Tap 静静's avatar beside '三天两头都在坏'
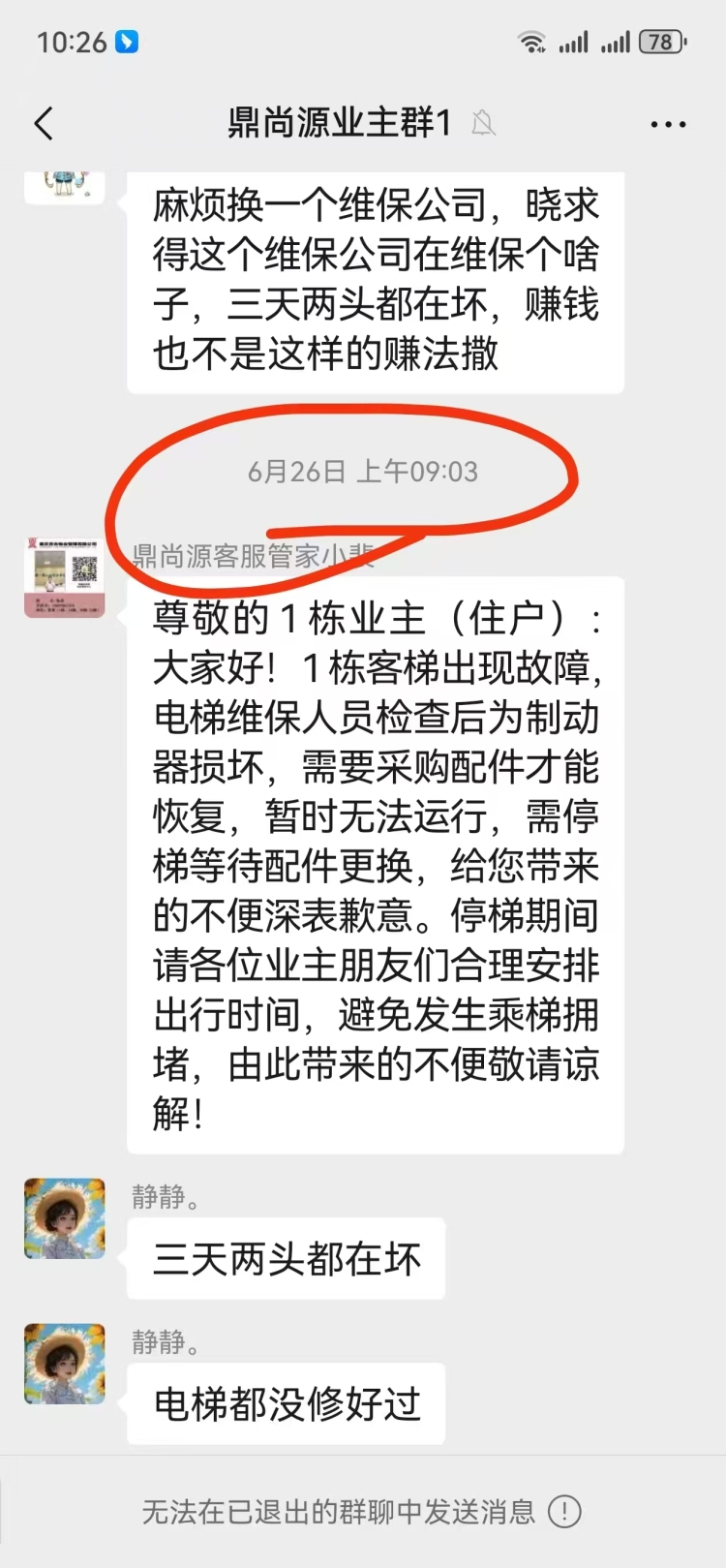This screenshot has height=1568, width=726. (x=64, y=1218)
